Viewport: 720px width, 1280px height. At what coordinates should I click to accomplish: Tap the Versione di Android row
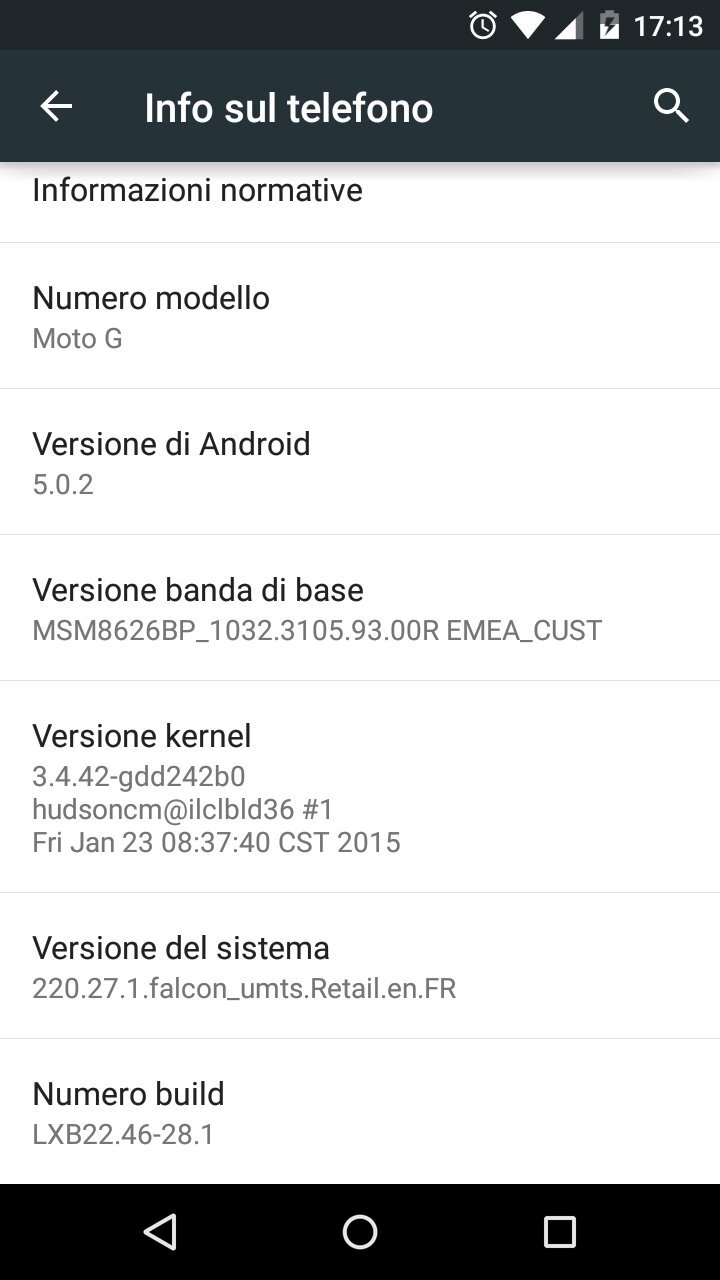(360, 462)
